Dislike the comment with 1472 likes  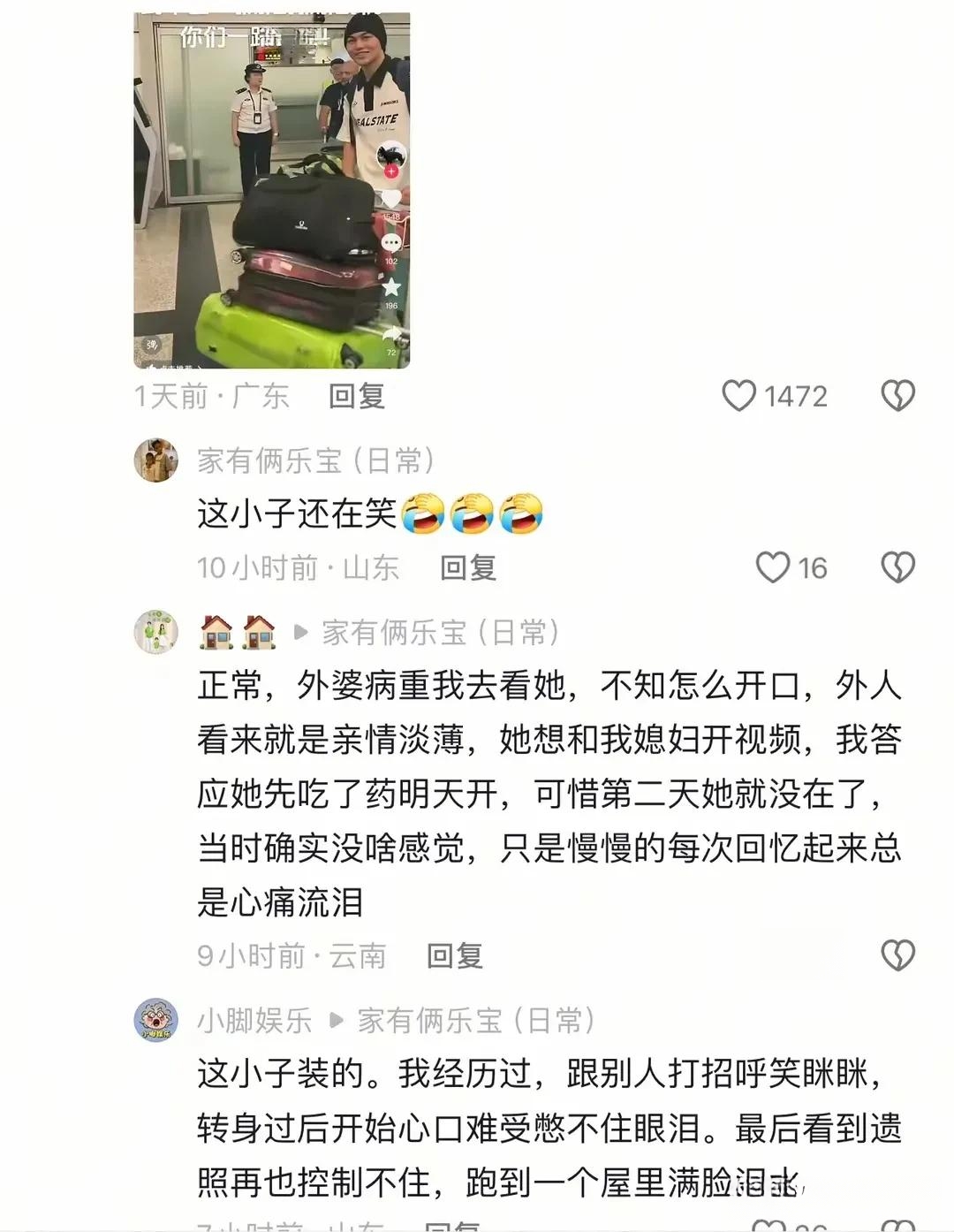pos(897,396)
